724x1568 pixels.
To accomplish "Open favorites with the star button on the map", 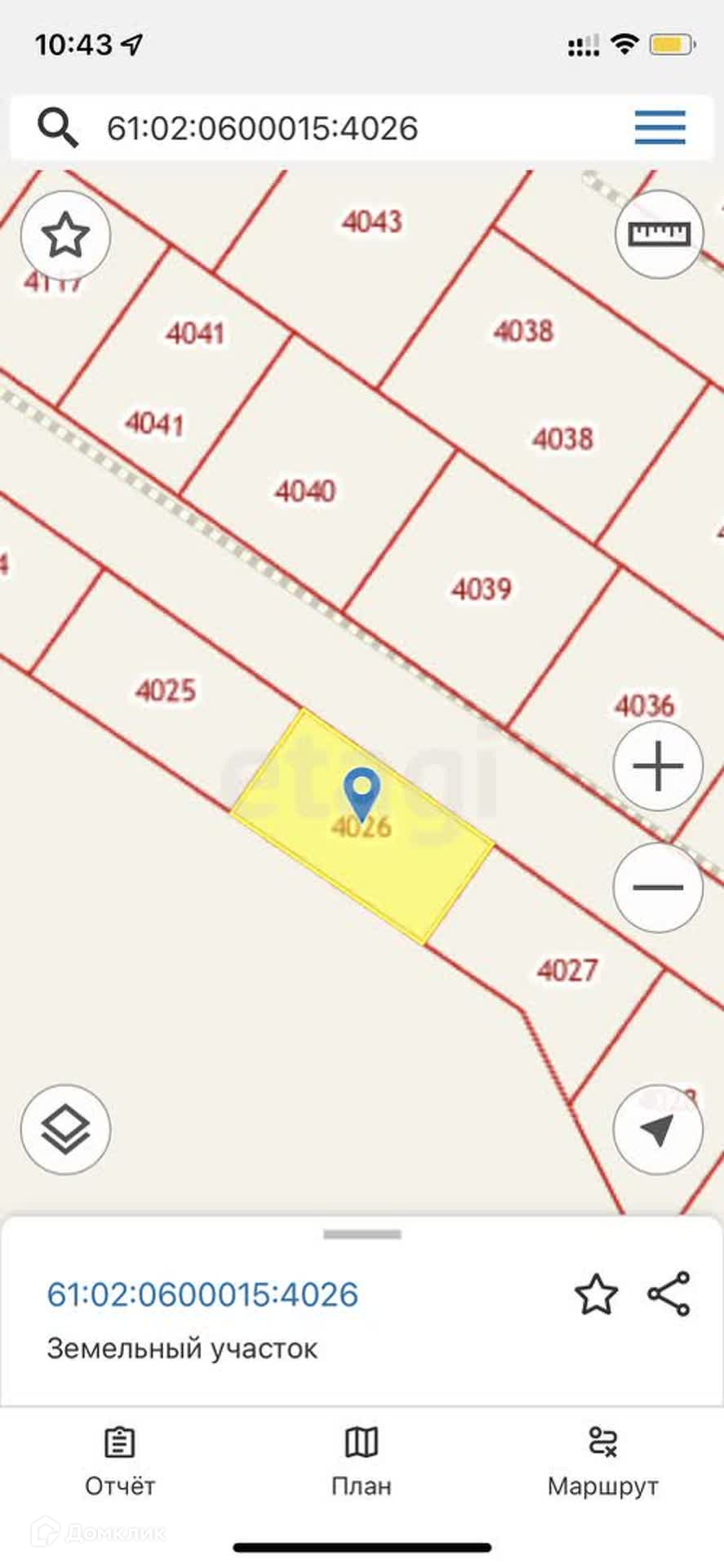I will pyautogui.click(x=65, y=236).
